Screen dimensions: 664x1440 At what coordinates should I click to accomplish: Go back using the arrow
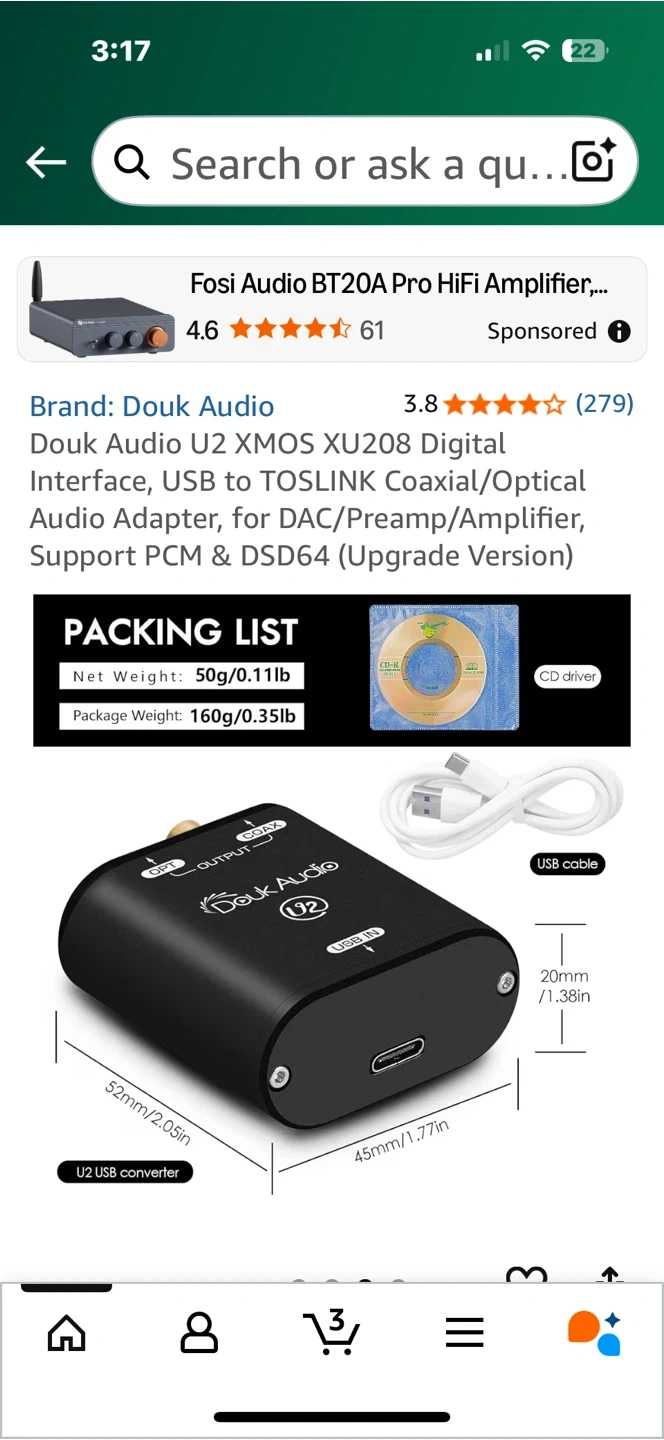click(x=46, y=162)
